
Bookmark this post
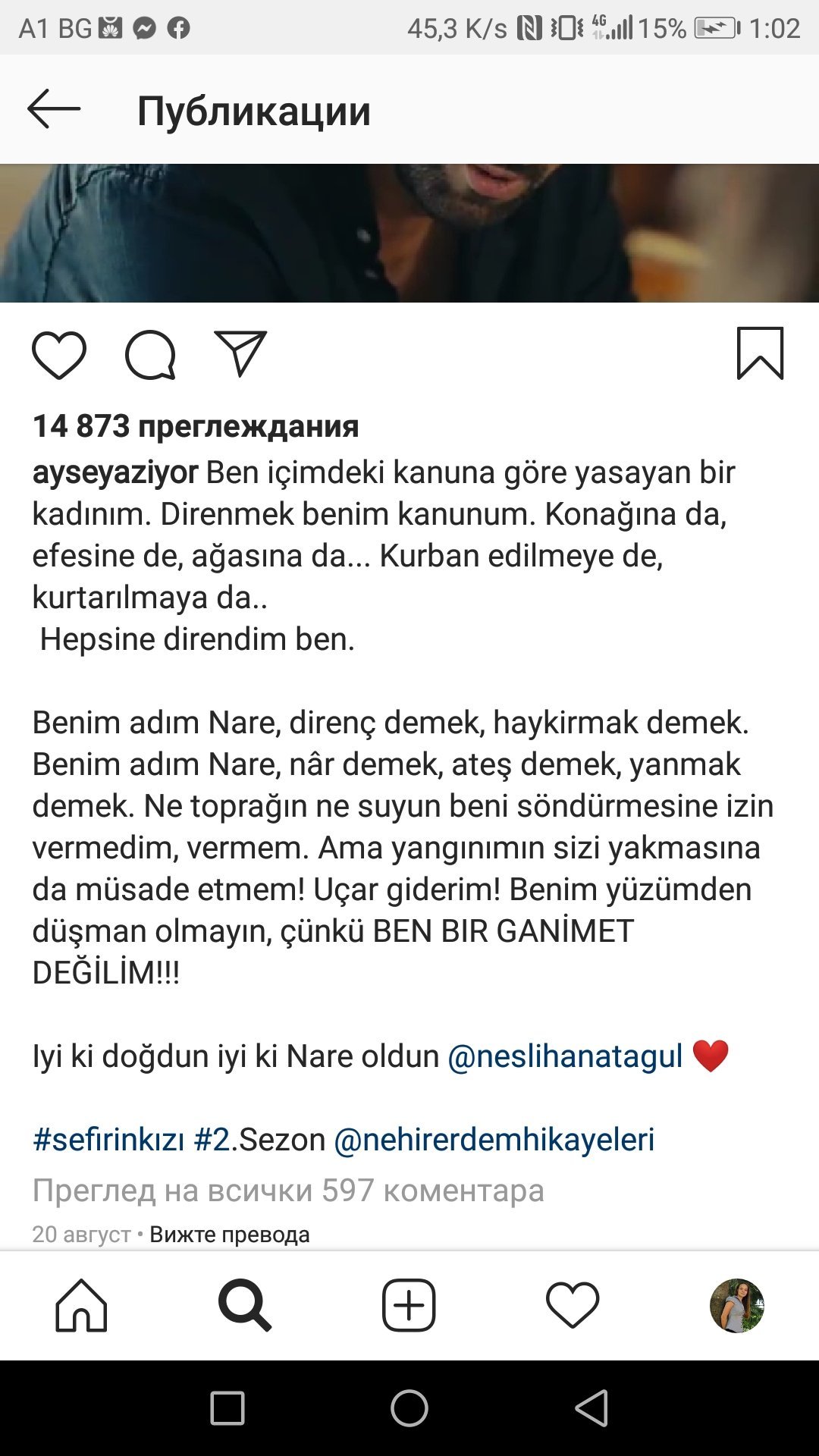pos(760,353)
